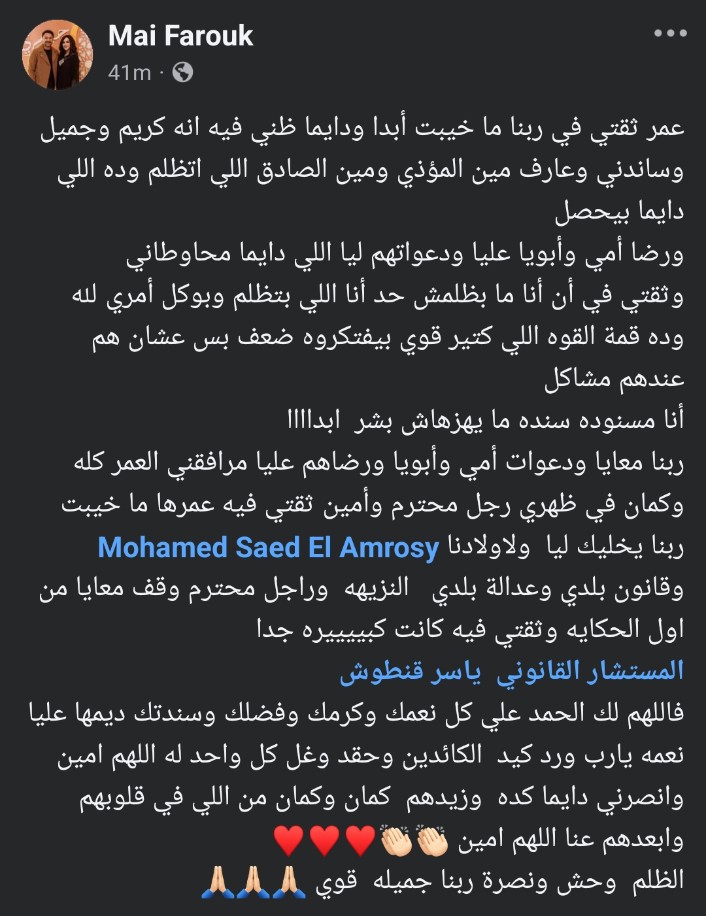Viewport: 706px width, 916px height.
Task: Open tagged profile Mohamed Saed El Amrosy
Action: pos(268,549)
